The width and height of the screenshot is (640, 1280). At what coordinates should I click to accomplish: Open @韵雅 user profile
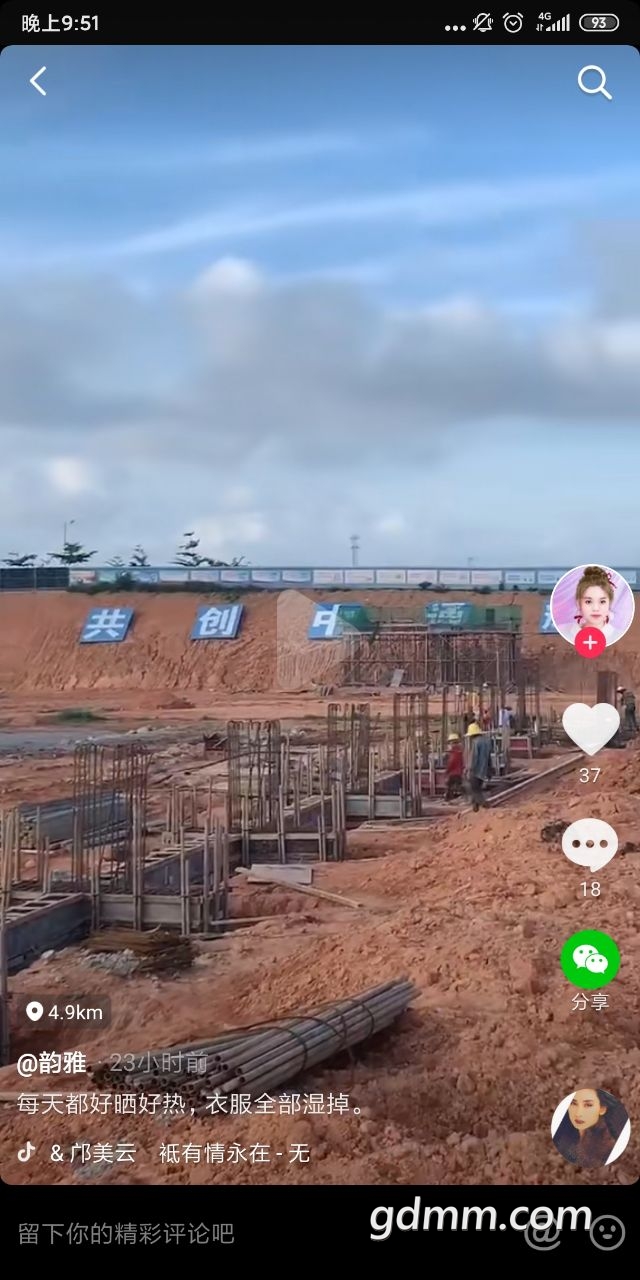tap(52, 1063)
